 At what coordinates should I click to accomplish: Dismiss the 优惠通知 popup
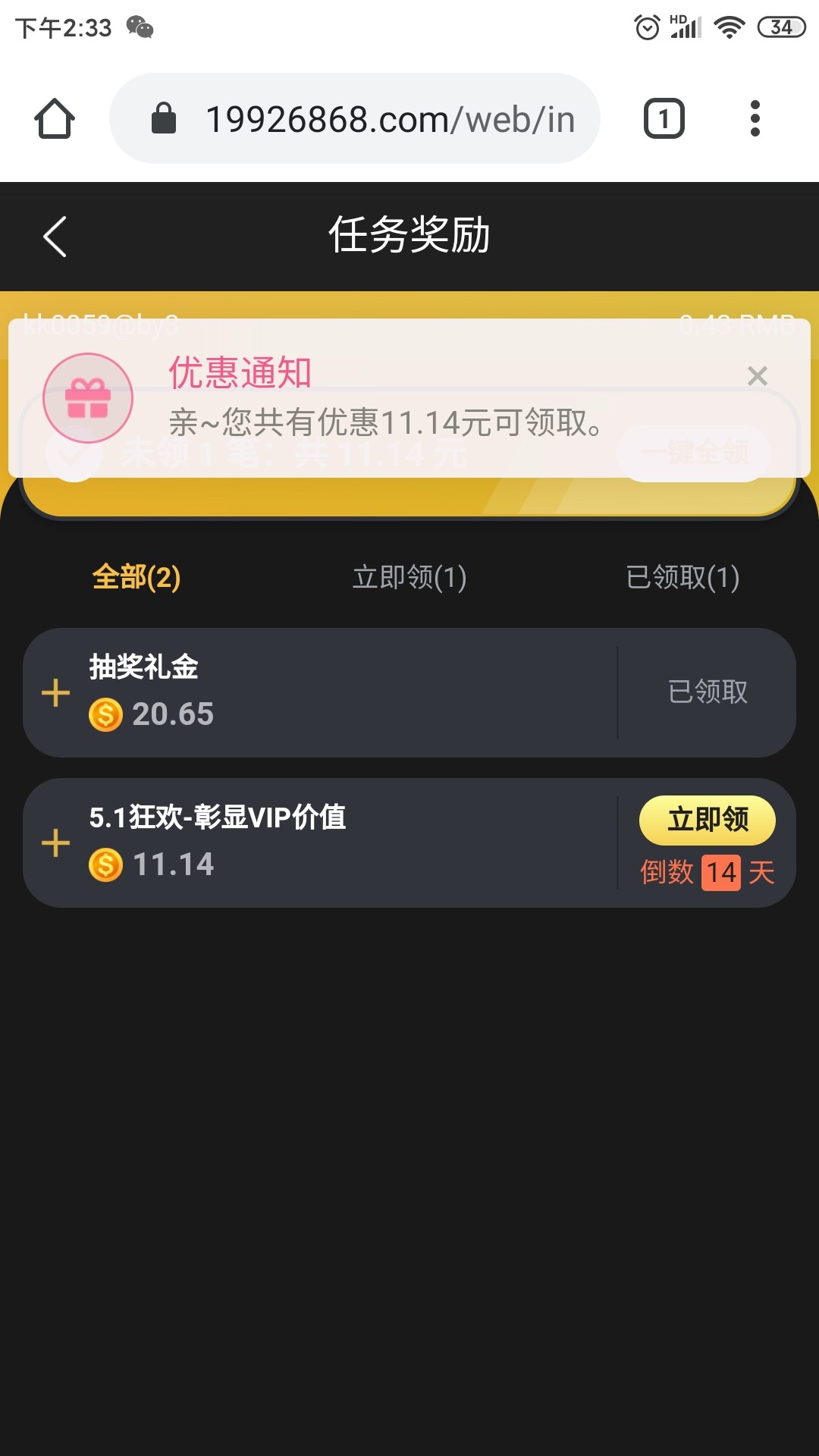pyautogui.click(x=757, y=376)
